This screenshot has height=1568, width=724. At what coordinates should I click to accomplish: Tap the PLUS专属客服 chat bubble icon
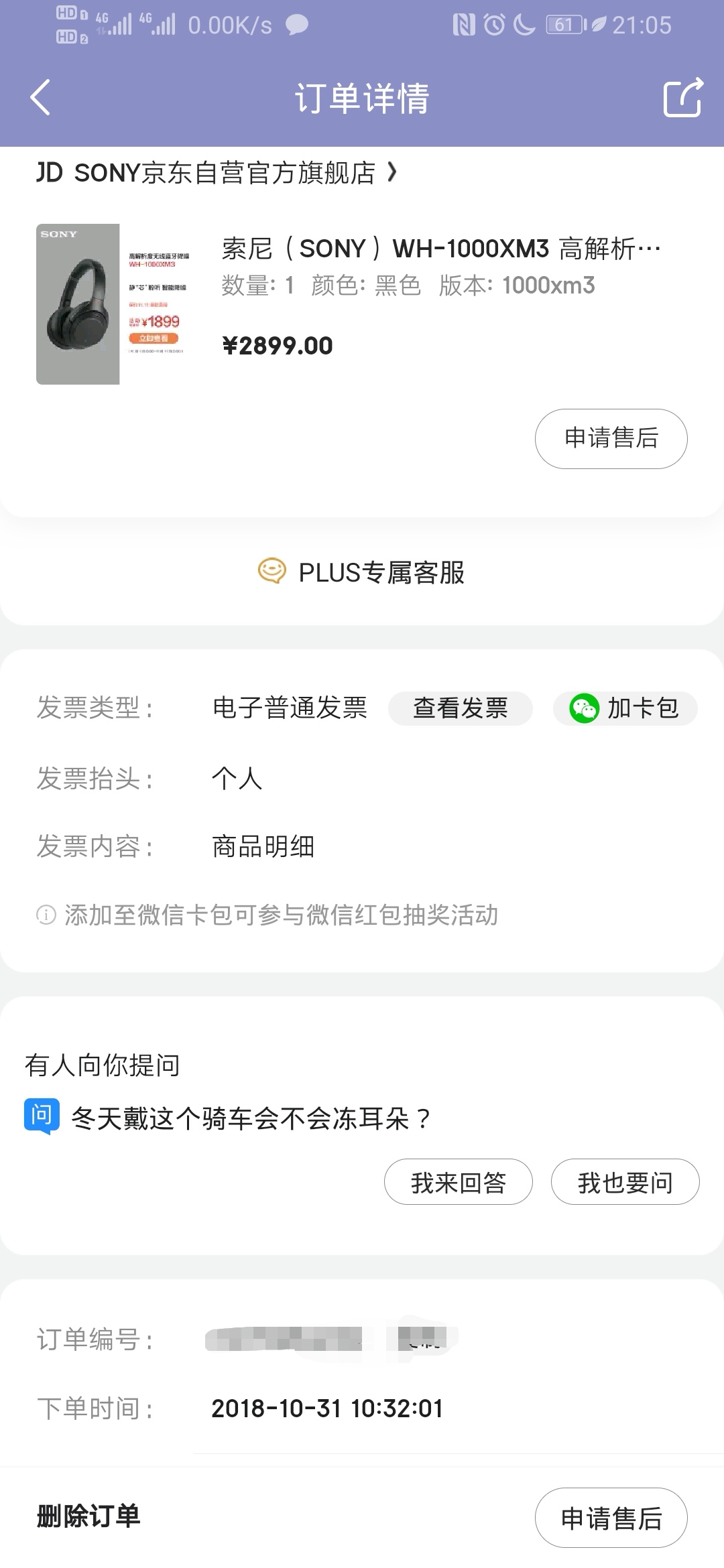click(x=274, y=574)
